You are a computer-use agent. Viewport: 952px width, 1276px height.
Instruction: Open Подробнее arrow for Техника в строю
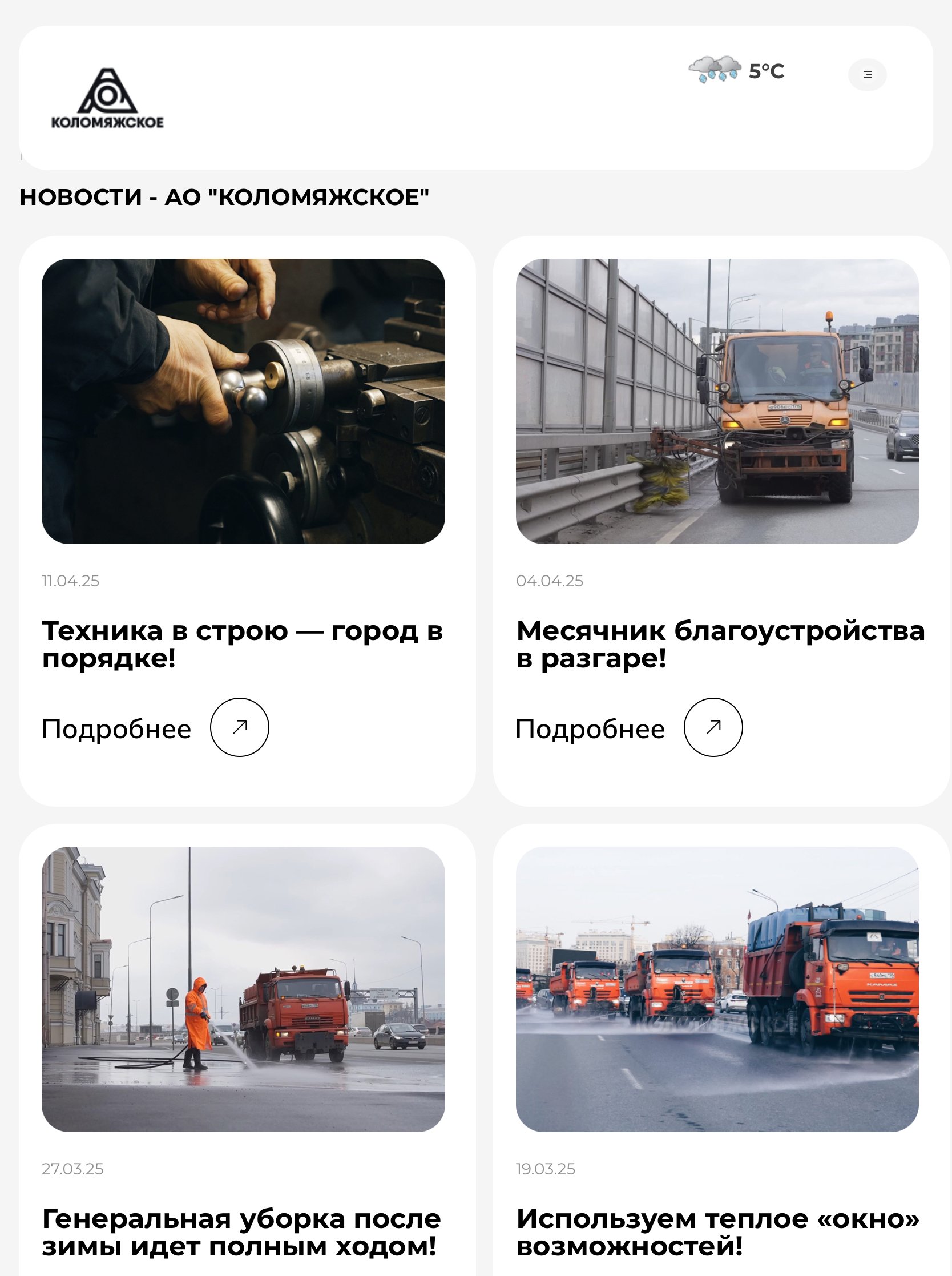coord(239,727)
